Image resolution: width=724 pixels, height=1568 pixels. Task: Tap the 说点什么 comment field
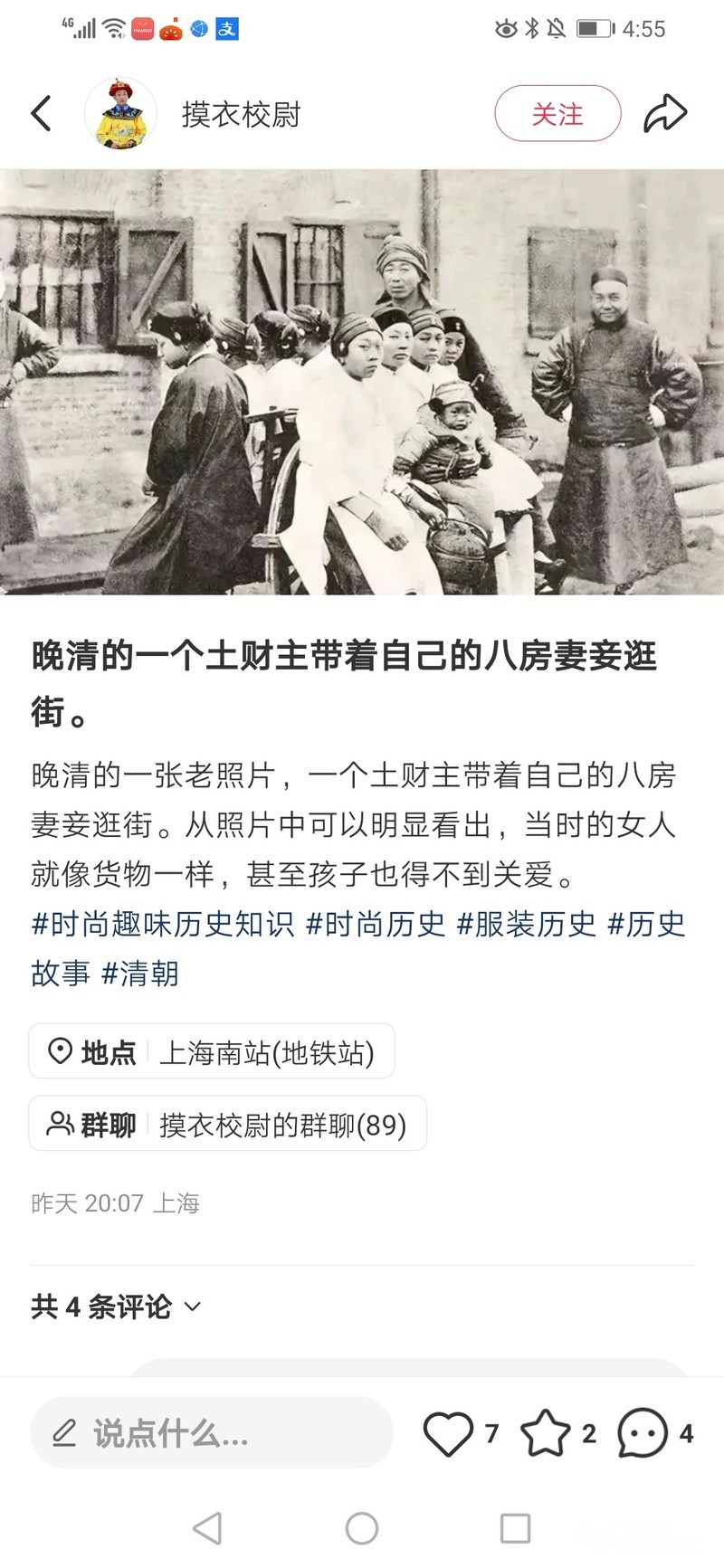(x=212, y=1433)
